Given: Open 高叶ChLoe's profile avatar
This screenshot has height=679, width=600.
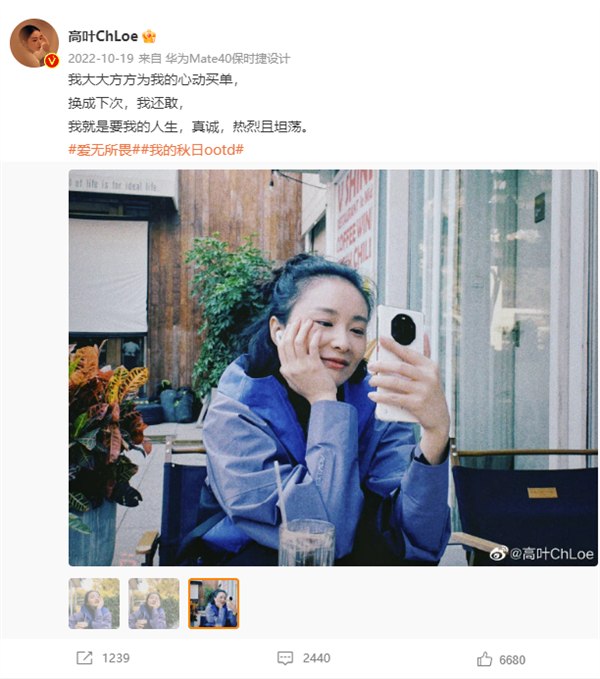Looking at the screenshot, I should [34, 43].
